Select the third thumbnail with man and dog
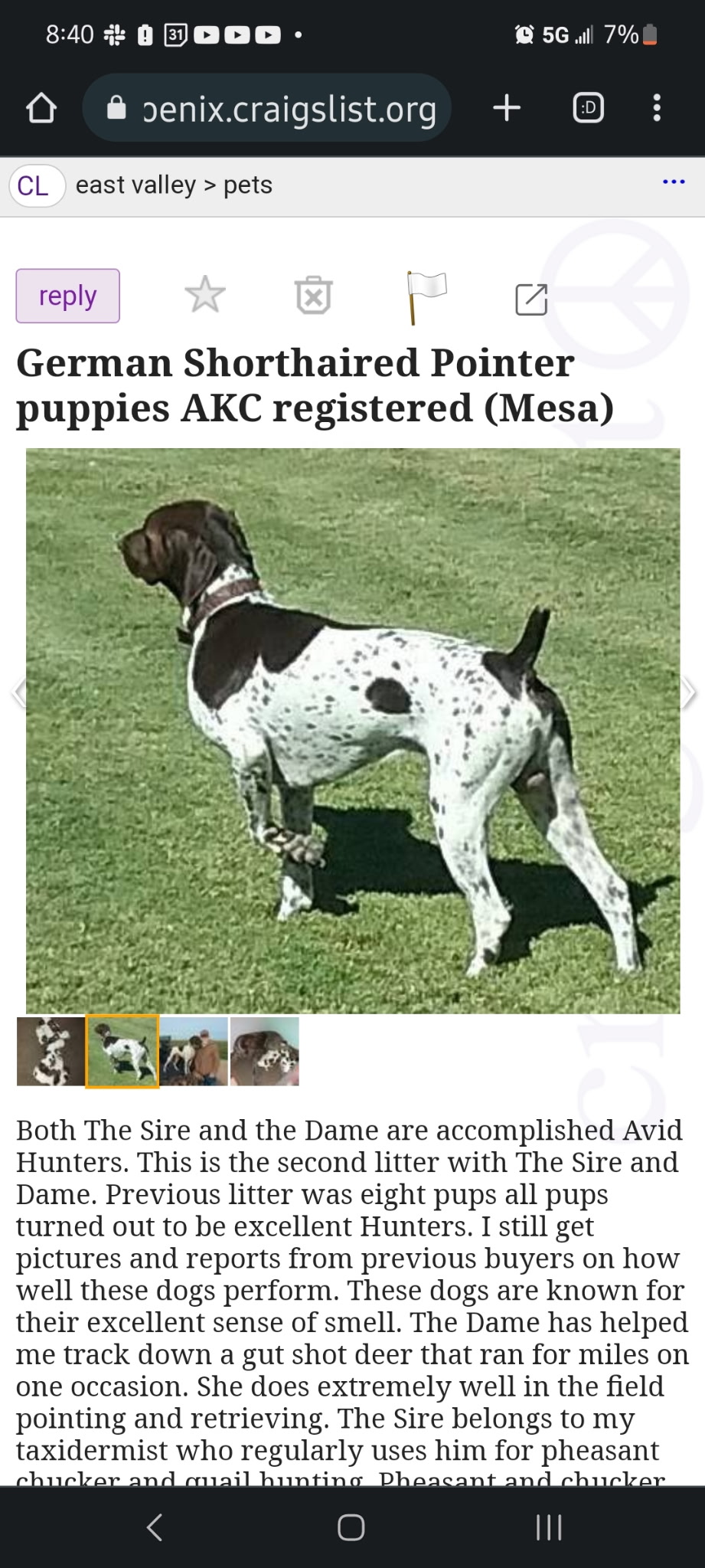 click(x=194, y=1052)
